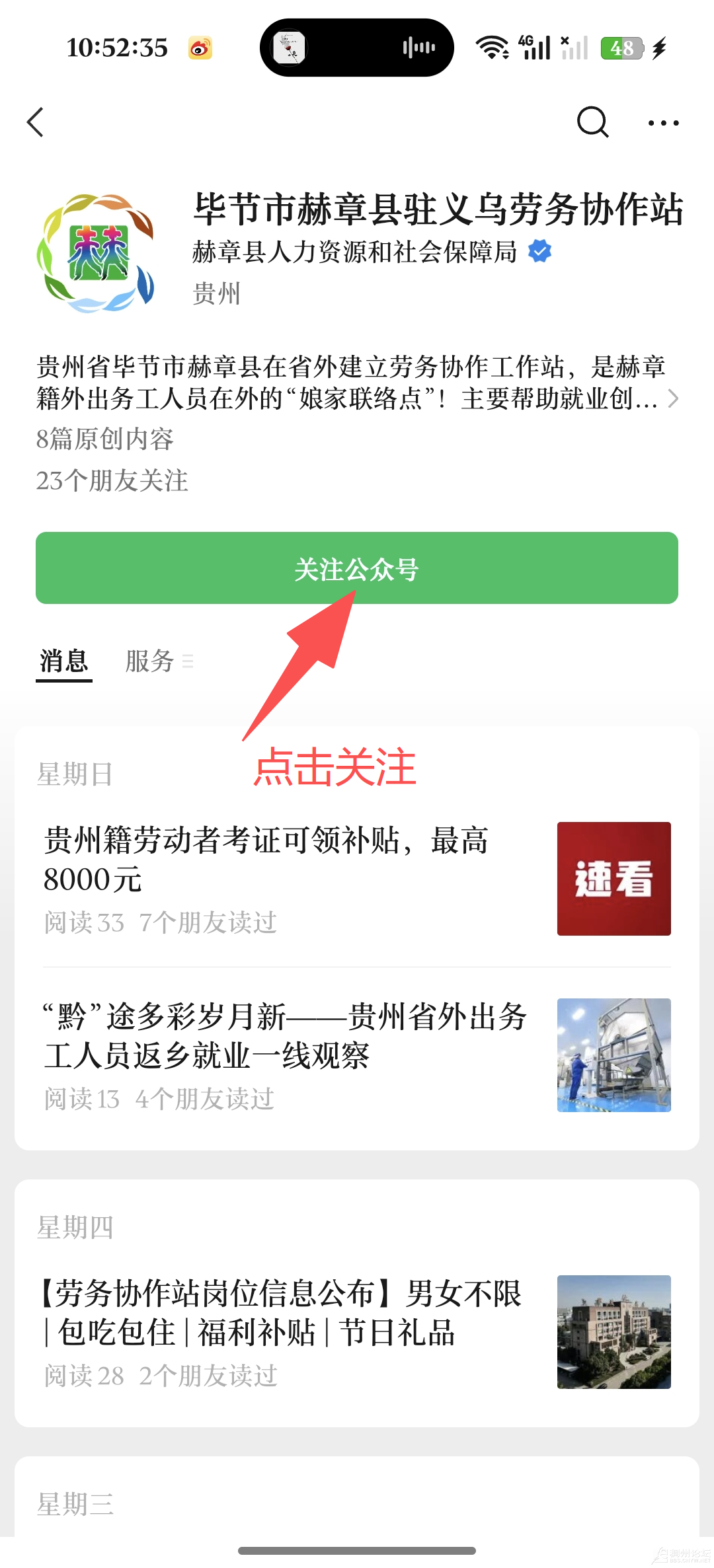Open the three-dot overflow menu

[663, 123]
